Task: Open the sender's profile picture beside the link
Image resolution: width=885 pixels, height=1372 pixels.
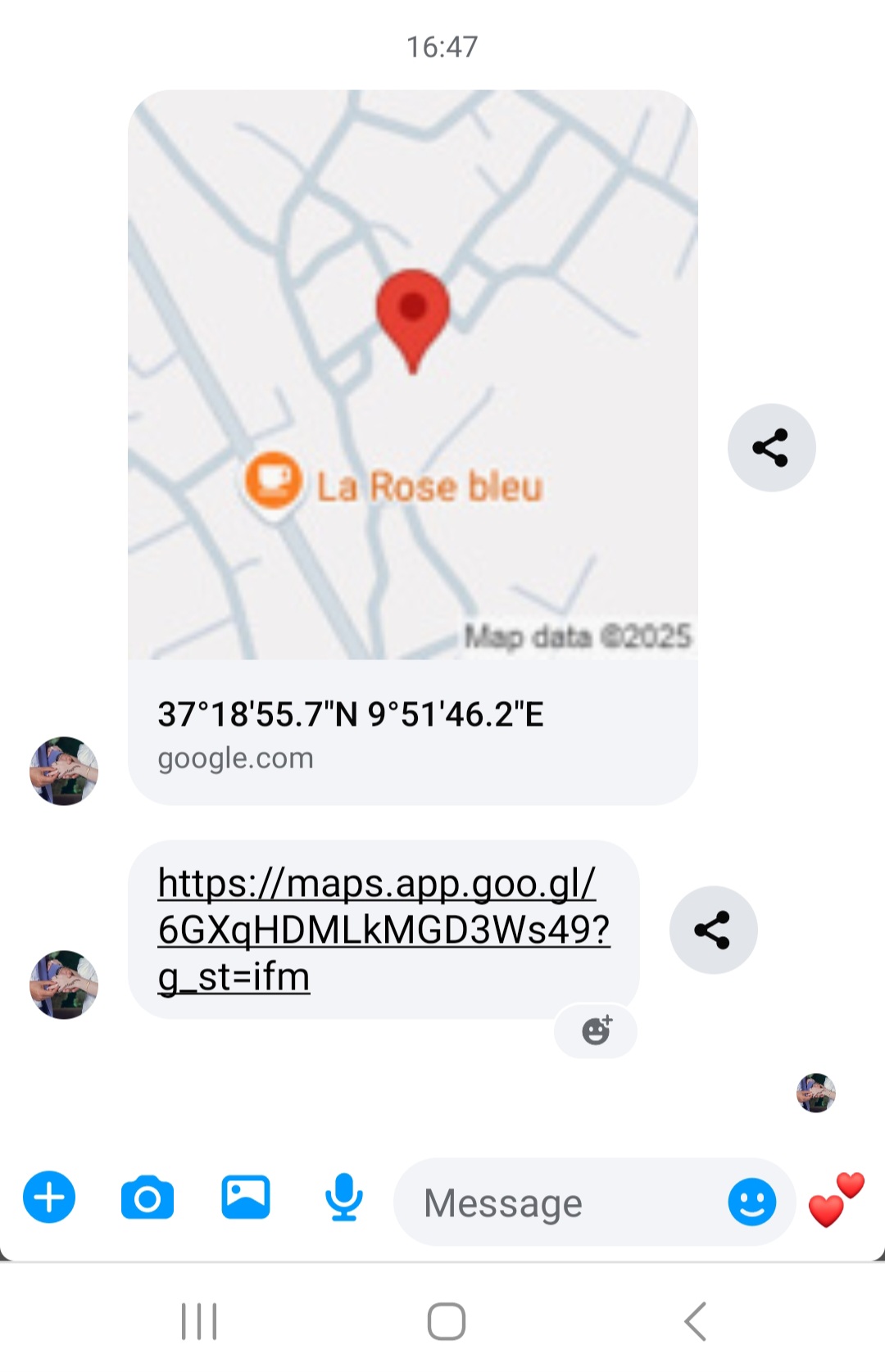Action: pyautogui.click(x=64, y=984)
